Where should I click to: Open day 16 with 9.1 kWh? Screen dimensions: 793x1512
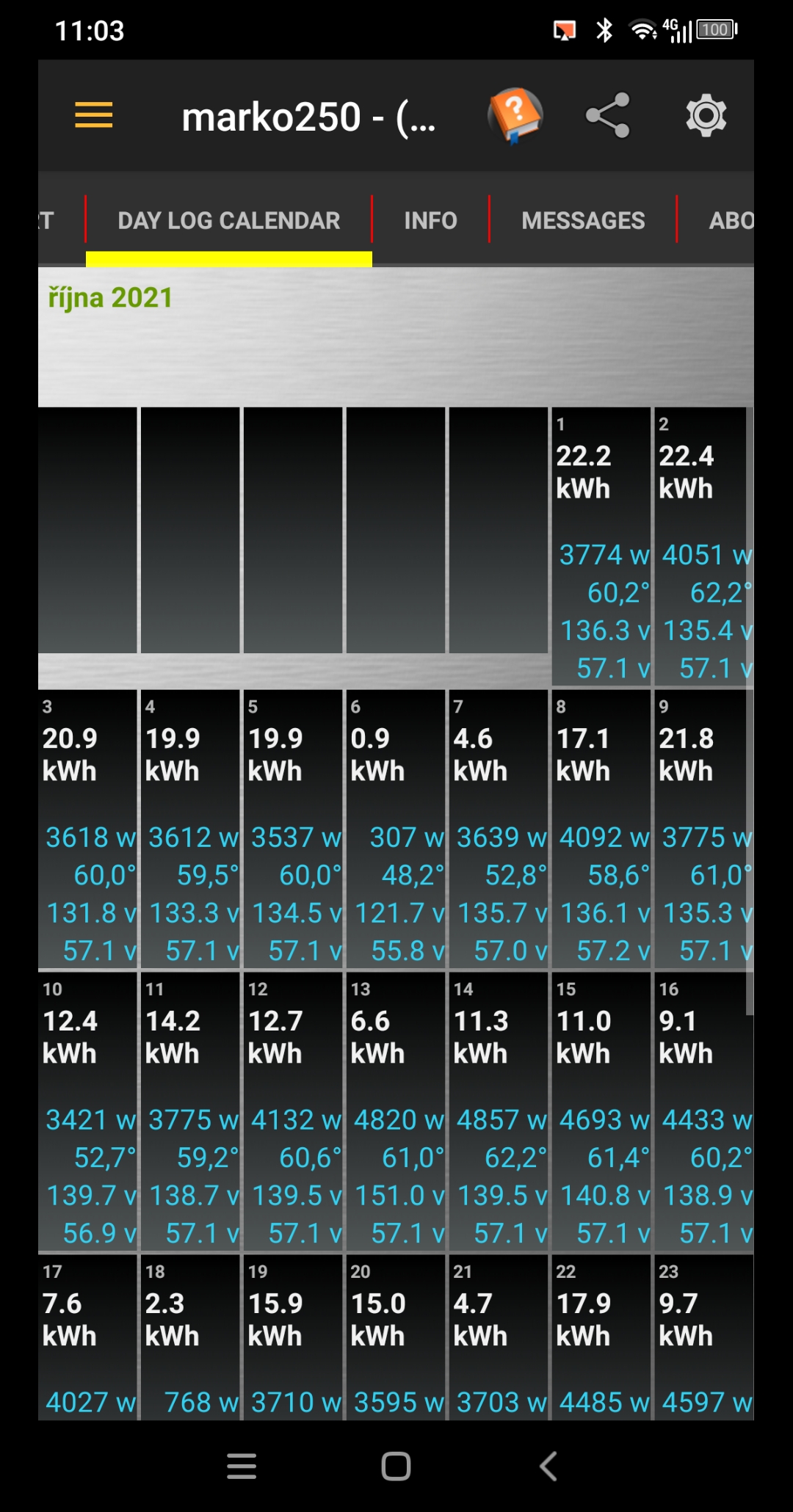[x=702, y=1112]
